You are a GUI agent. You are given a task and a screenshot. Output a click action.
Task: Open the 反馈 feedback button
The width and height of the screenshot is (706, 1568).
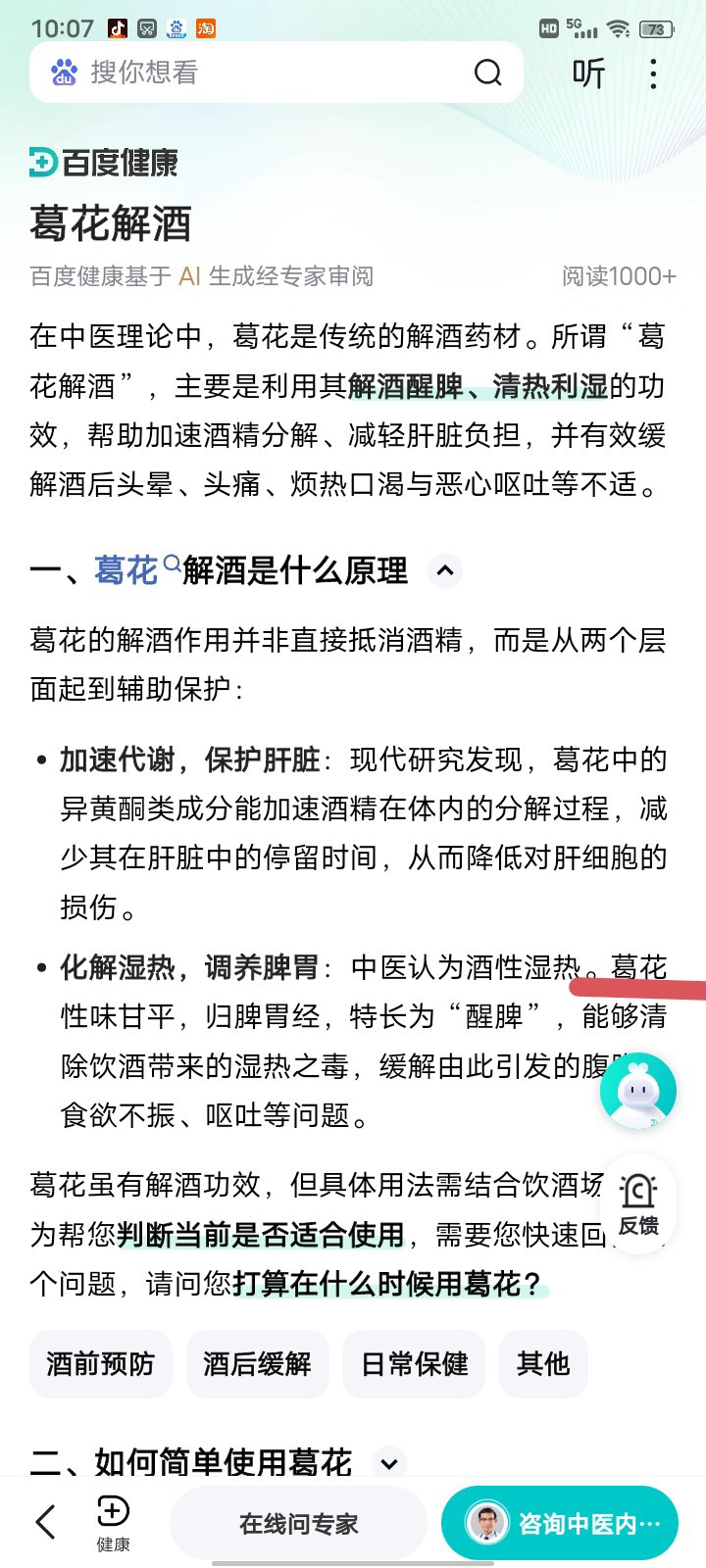638,1204
